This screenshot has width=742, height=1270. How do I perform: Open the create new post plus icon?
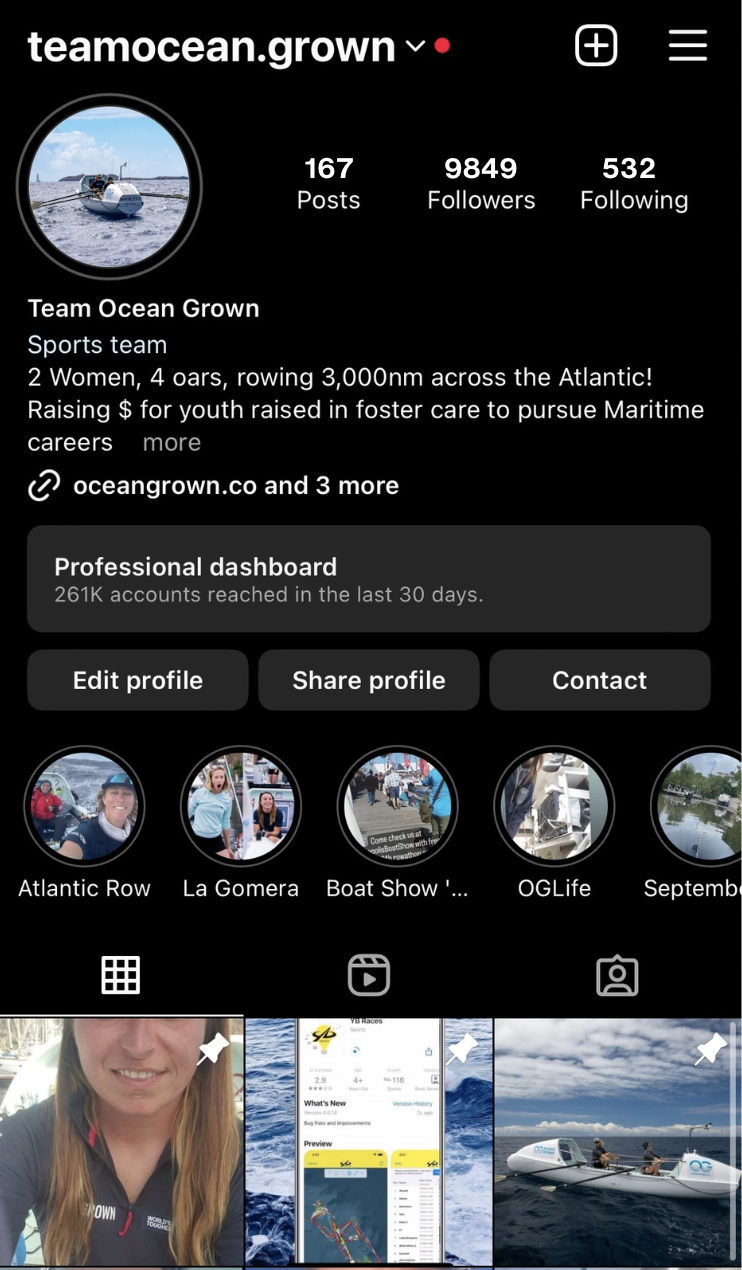coord(596,46)
